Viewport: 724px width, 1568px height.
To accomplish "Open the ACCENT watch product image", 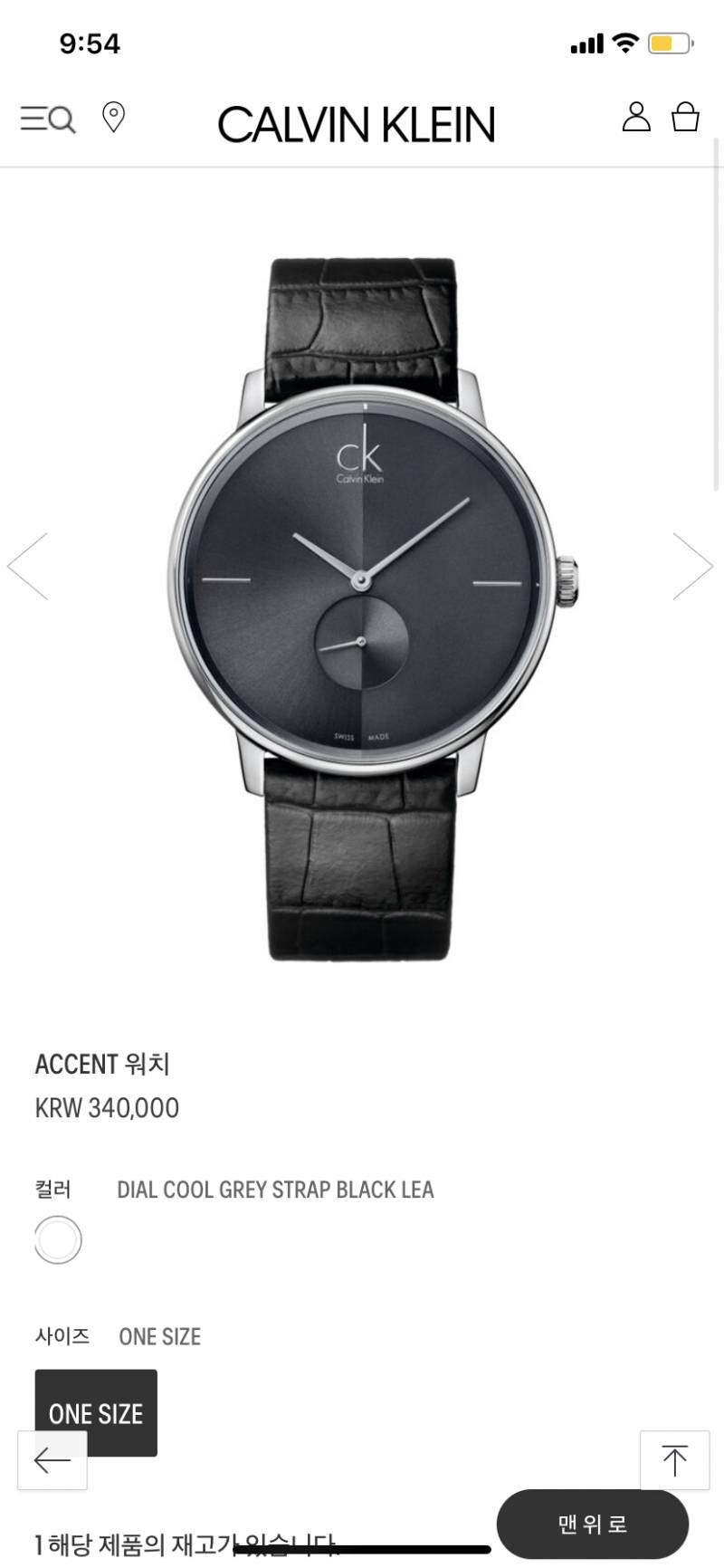I will (362, 607).
